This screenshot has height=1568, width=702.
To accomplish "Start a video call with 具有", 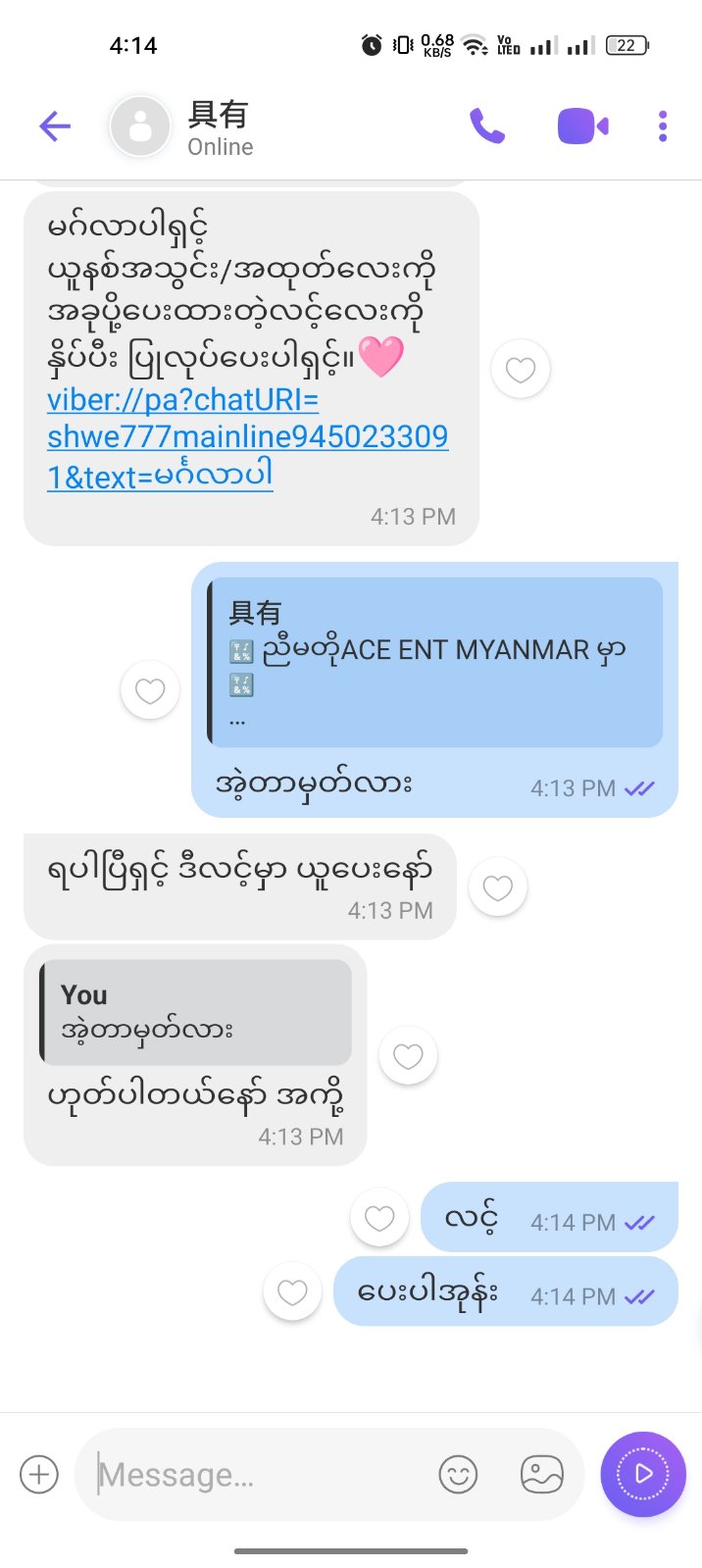I will point(582,126).
